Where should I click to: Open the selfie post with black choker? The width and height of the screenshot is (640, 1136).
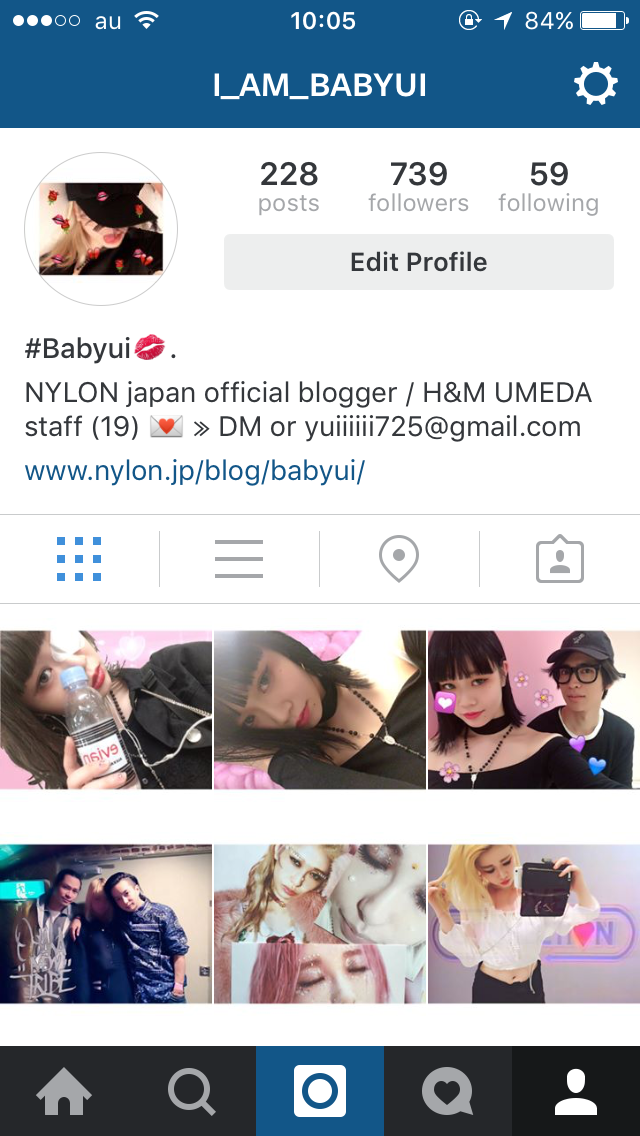tap(319, 709)
